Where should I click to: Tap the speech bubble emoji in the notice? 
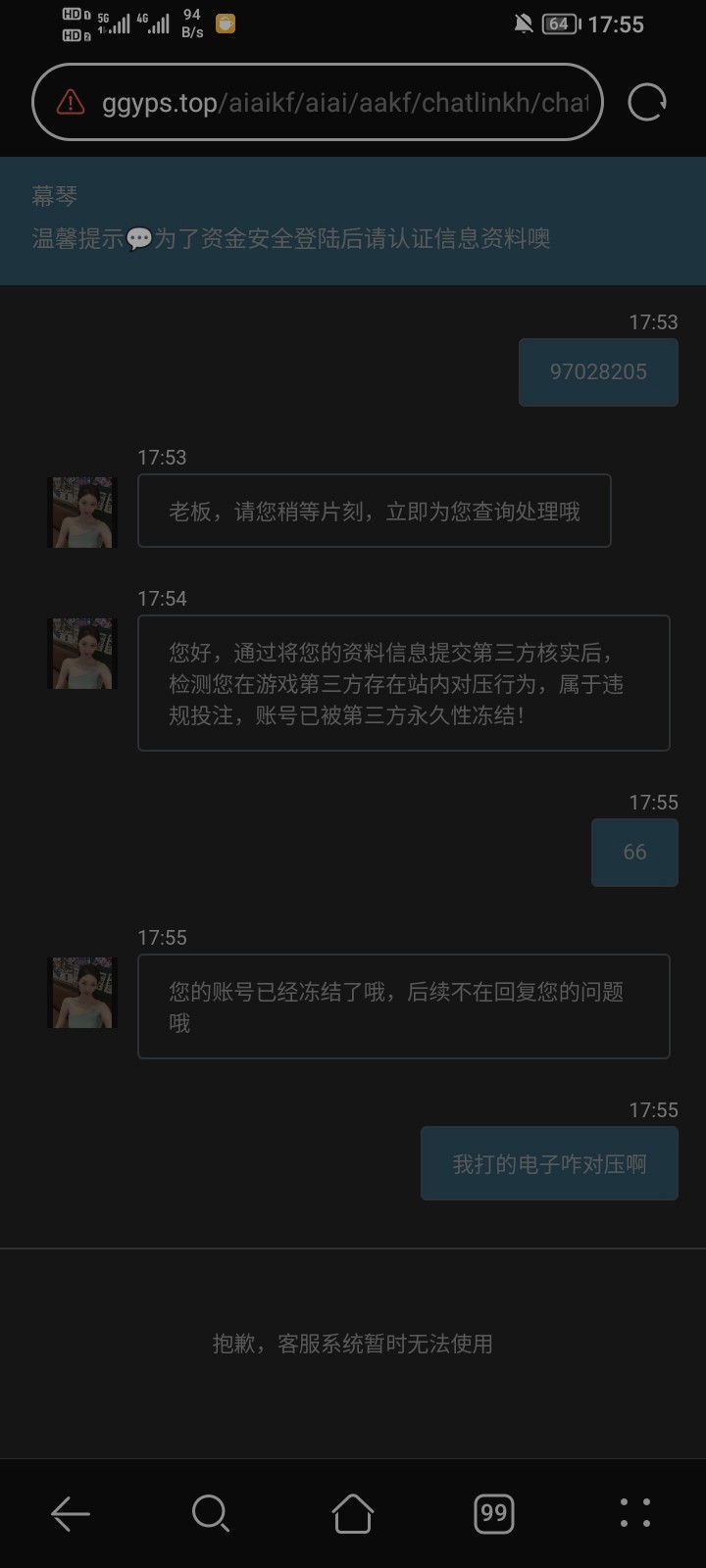pos(140,238)
